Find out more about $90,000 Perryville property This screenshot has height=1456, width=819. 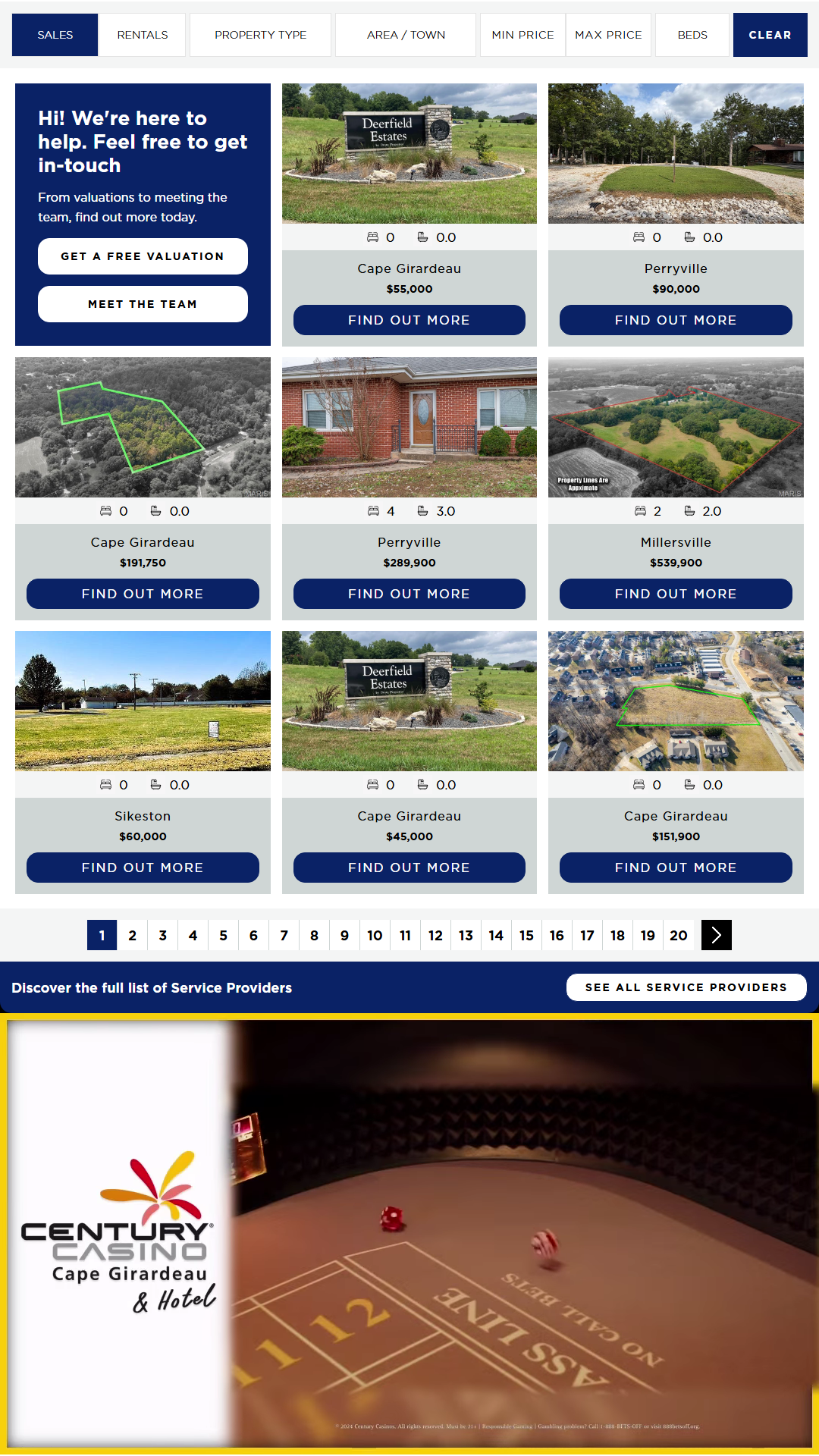point(676,320)
